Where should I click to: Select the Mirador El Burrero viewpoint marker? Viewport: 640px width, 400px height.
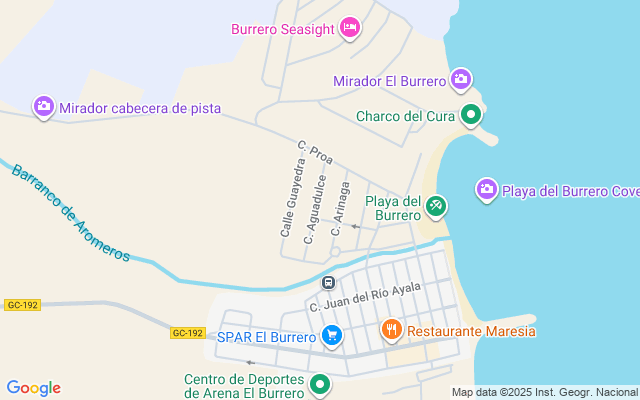pyautogui.click(x=461, y=80)
